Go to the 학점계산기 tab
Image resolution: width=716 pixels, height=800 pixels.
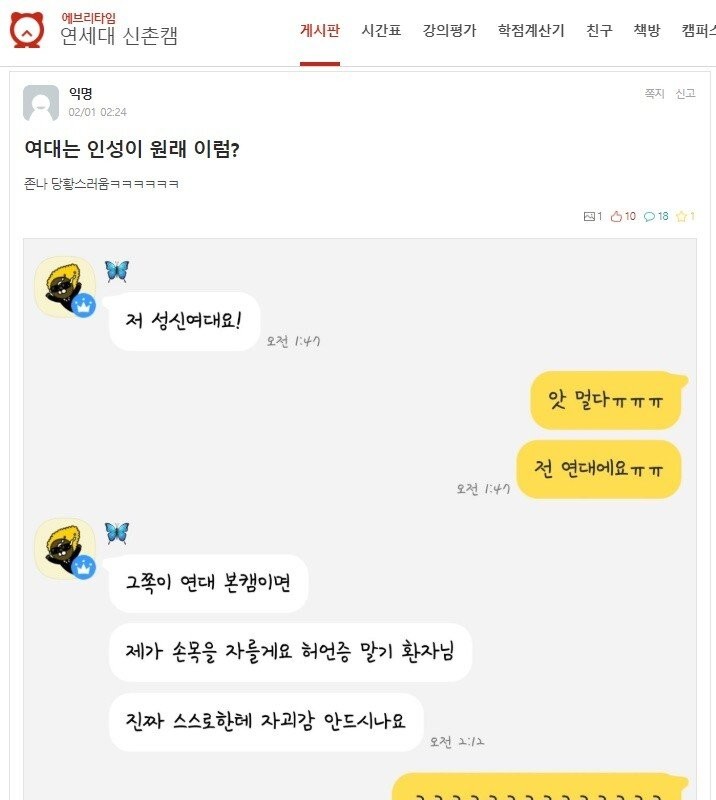(531, 31)
